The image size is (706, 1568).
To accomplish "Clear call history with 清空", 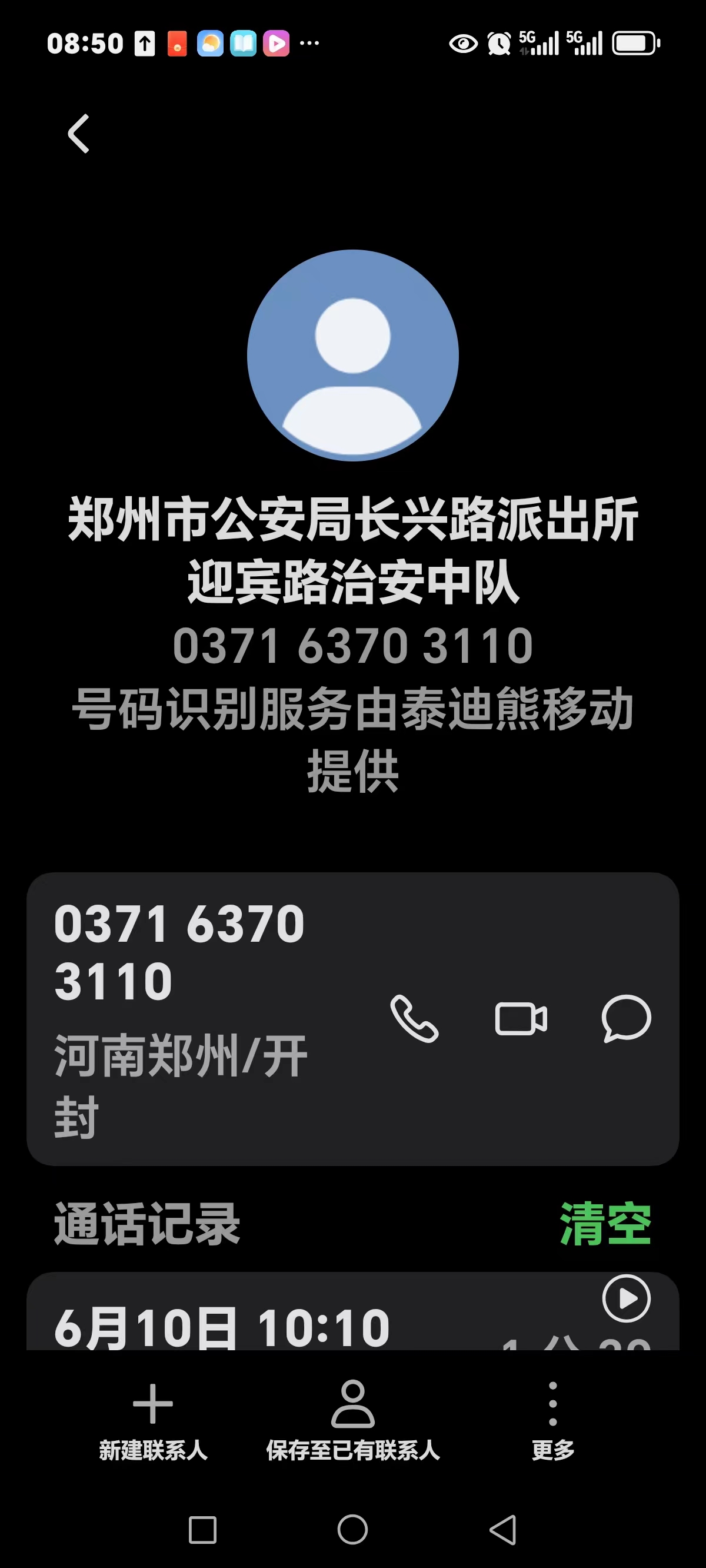I will pos(605,1224).
